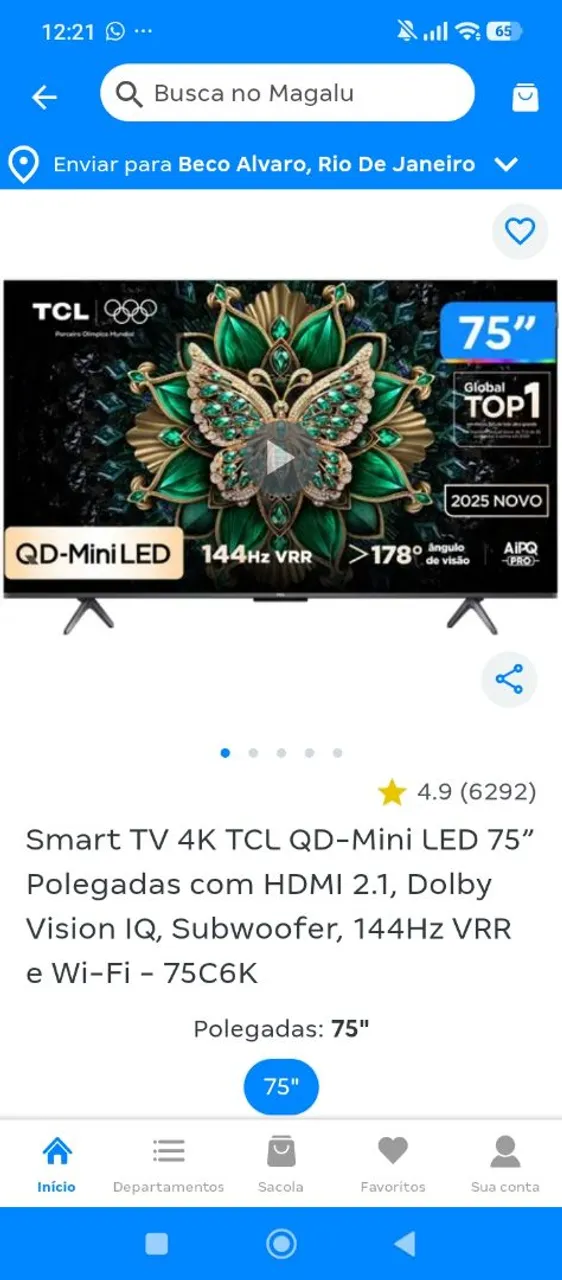The width and height of the screenshot is (562, 1280).
Task: Open the Sua conta tab
Action: [x=505, y=1165]
